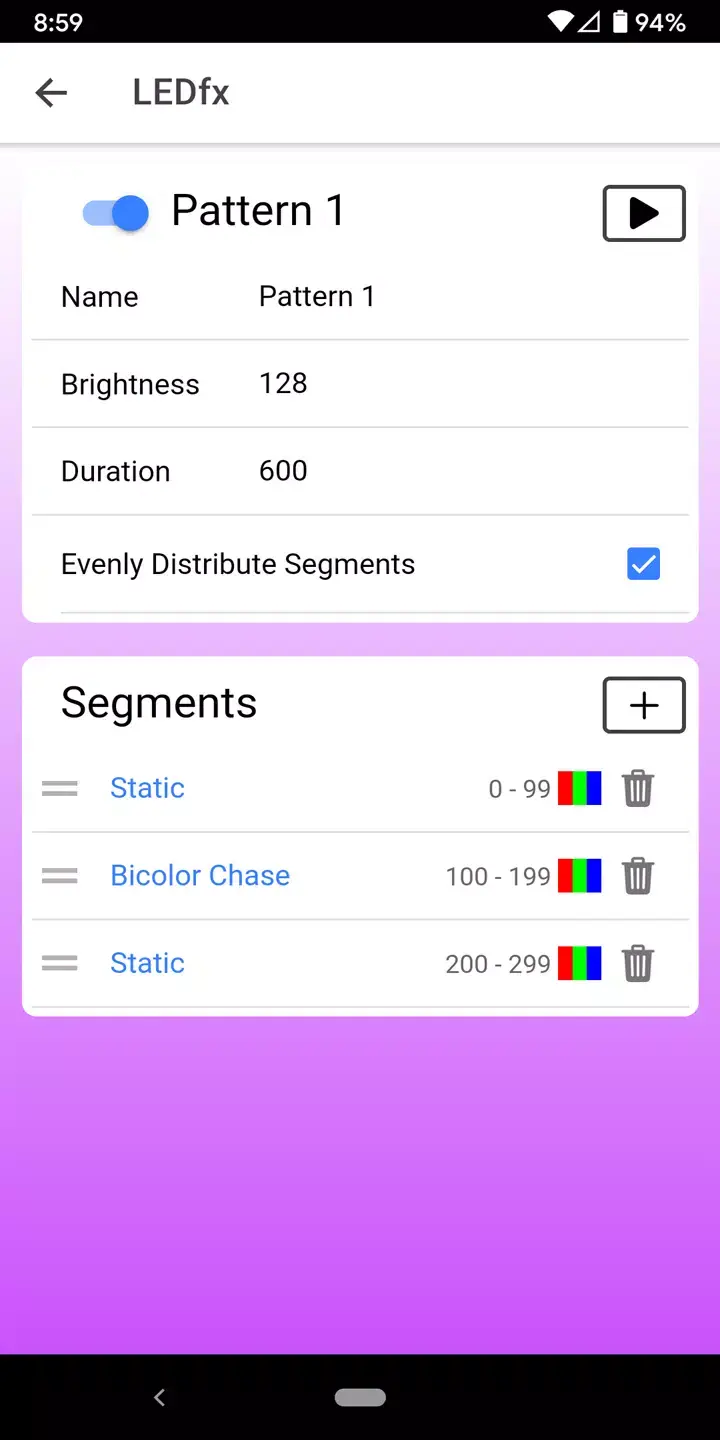Open the last Static segment editor
Image resolution: width=720 pixels, height=1440 pixels.
tap(147, 963)
